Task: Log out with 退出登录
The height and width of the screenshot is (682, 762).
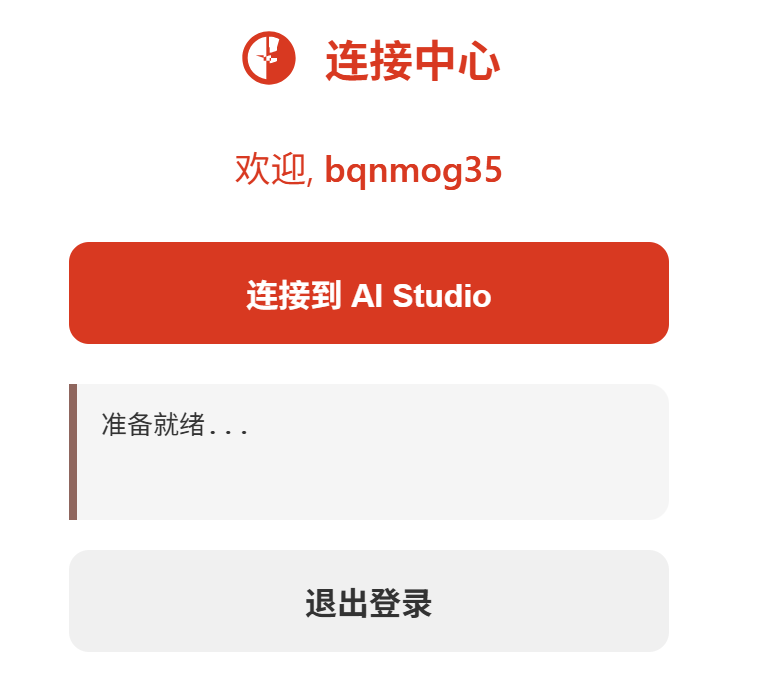Action: 368,602
